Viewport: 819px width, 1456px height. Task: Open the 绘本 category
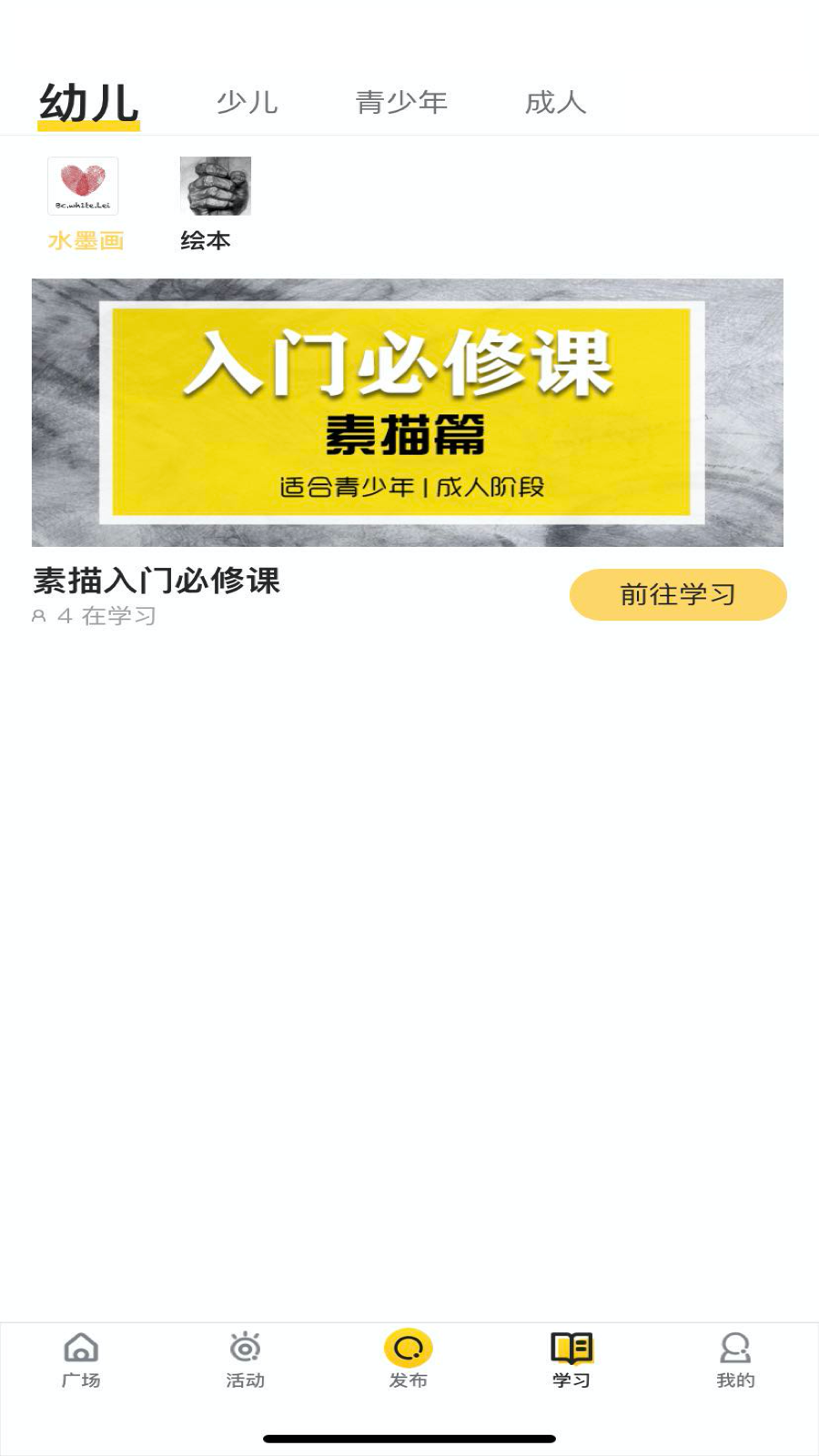(214, 203)
